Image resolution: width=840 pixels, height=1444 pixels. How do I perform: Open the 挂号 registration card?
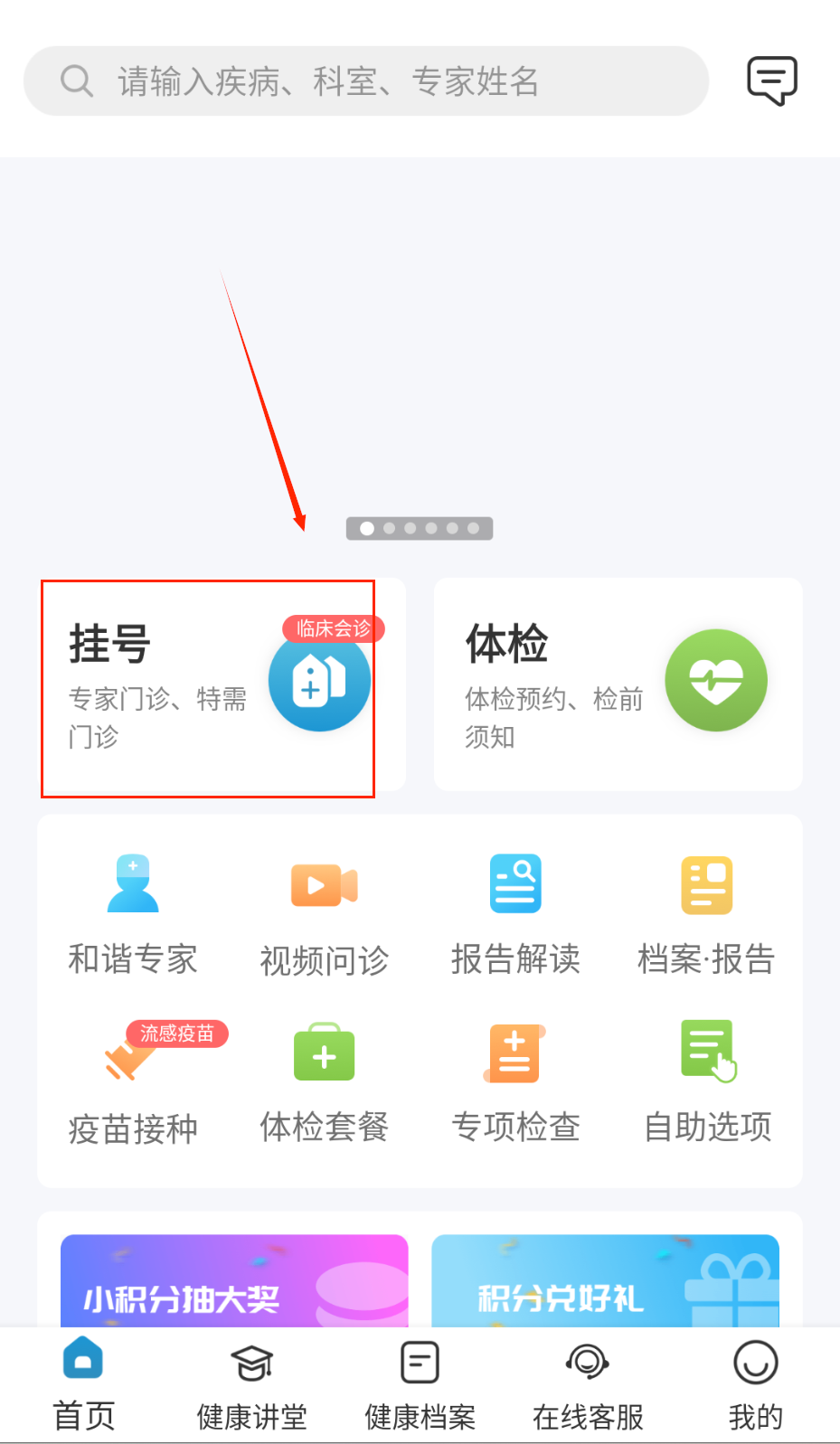pyautogui.click(x=209, y=687)
